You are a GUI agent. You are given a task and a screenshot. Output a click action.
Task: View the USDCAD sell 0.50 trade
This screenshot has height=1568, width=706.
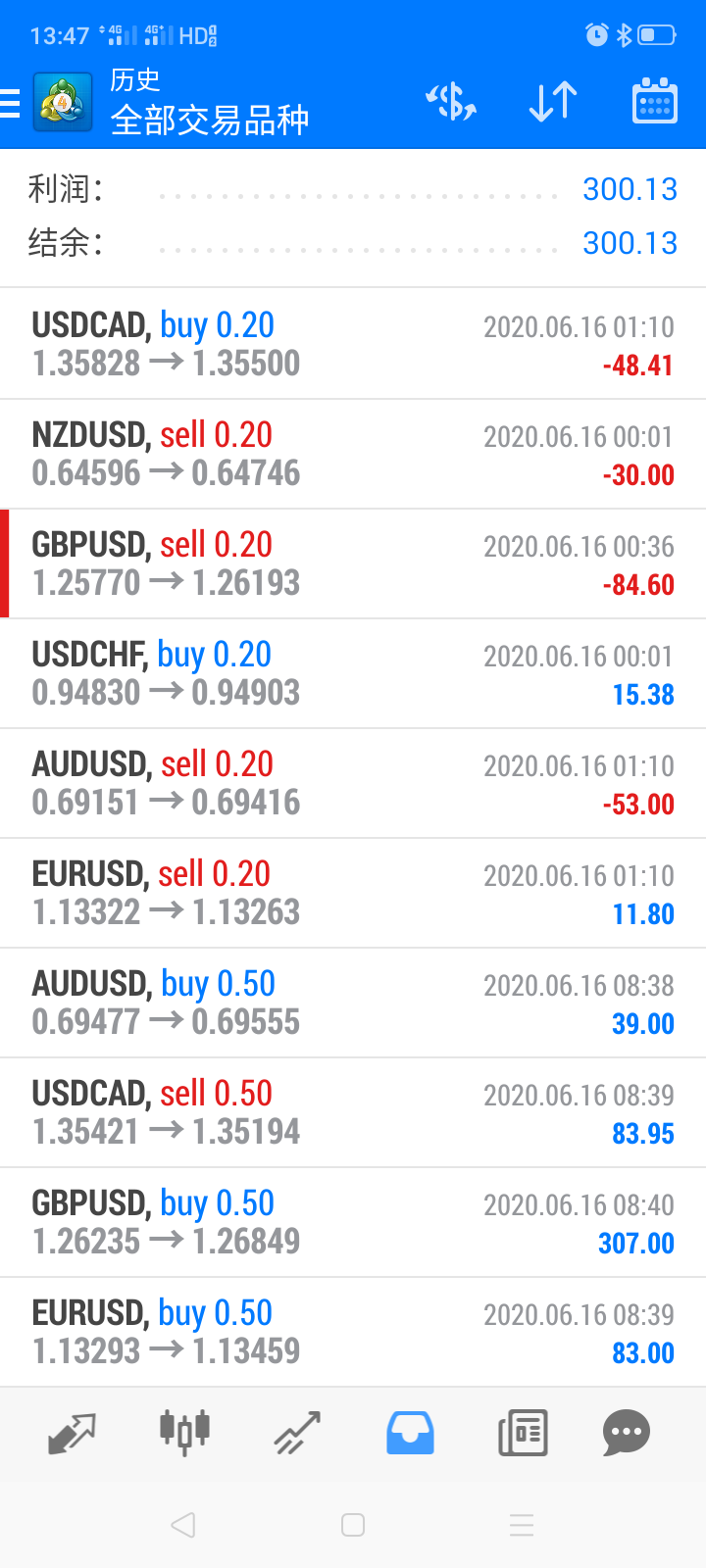click(353, 1112)
